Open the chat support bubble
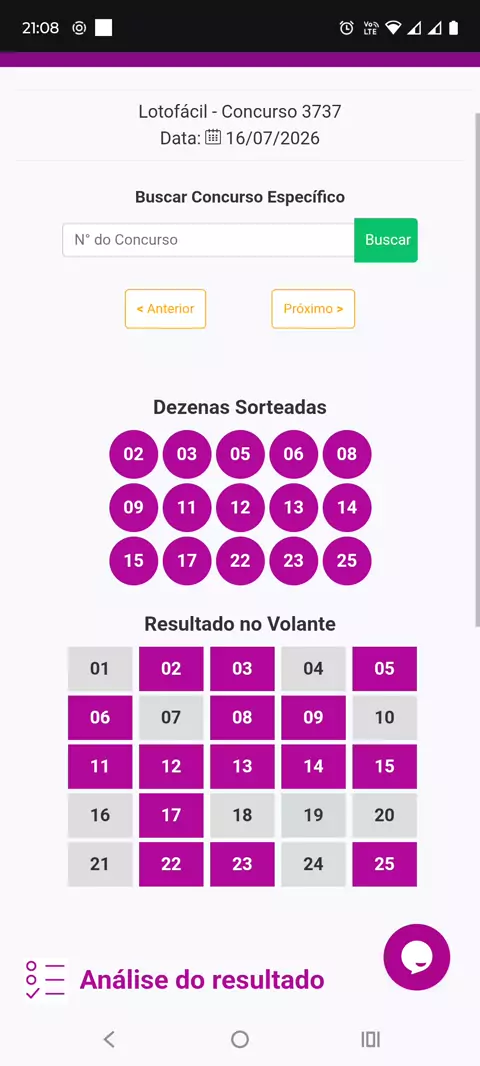Viewport: 480px width, 1066px height. pos(417,957)
